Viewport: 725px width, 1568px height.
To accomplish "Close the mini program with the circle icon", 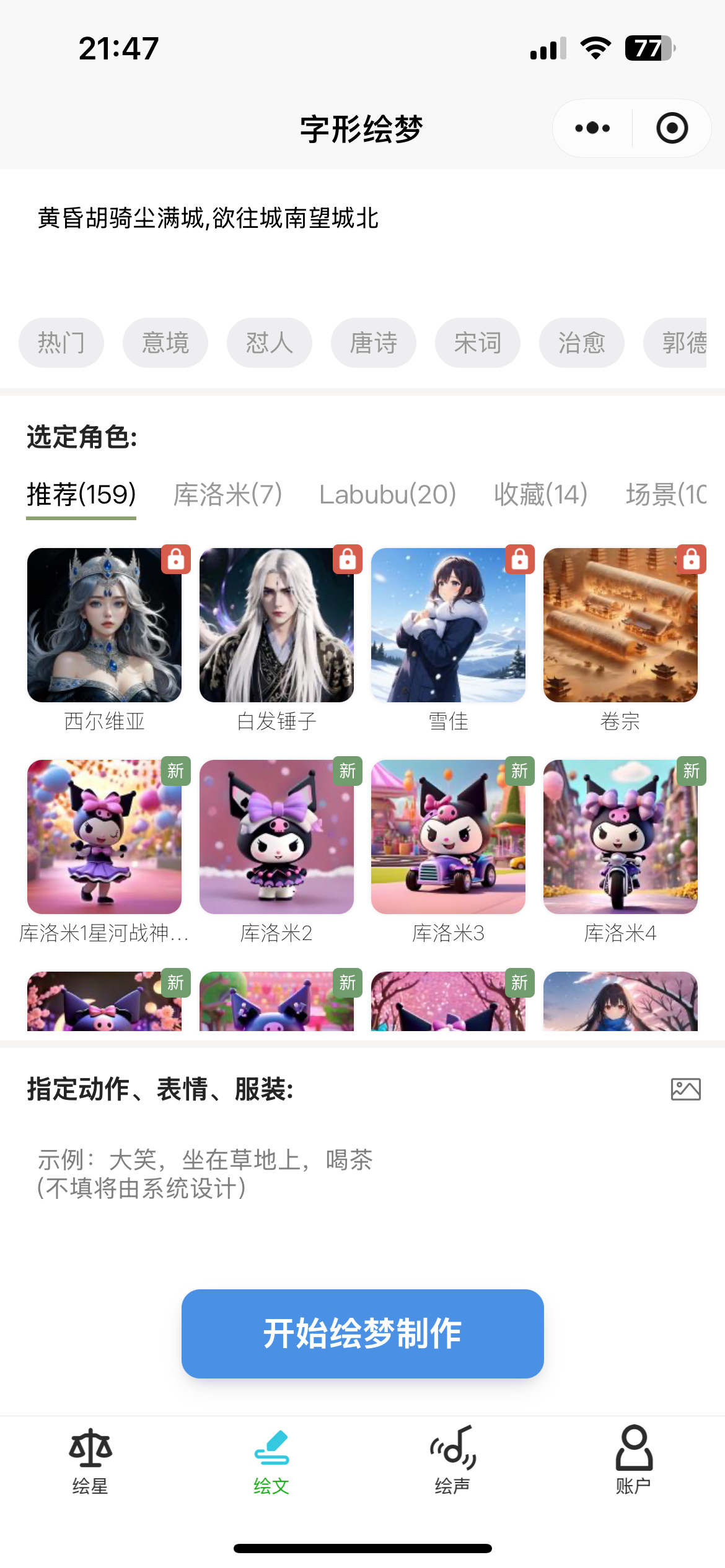I will [x=672, y=128].
